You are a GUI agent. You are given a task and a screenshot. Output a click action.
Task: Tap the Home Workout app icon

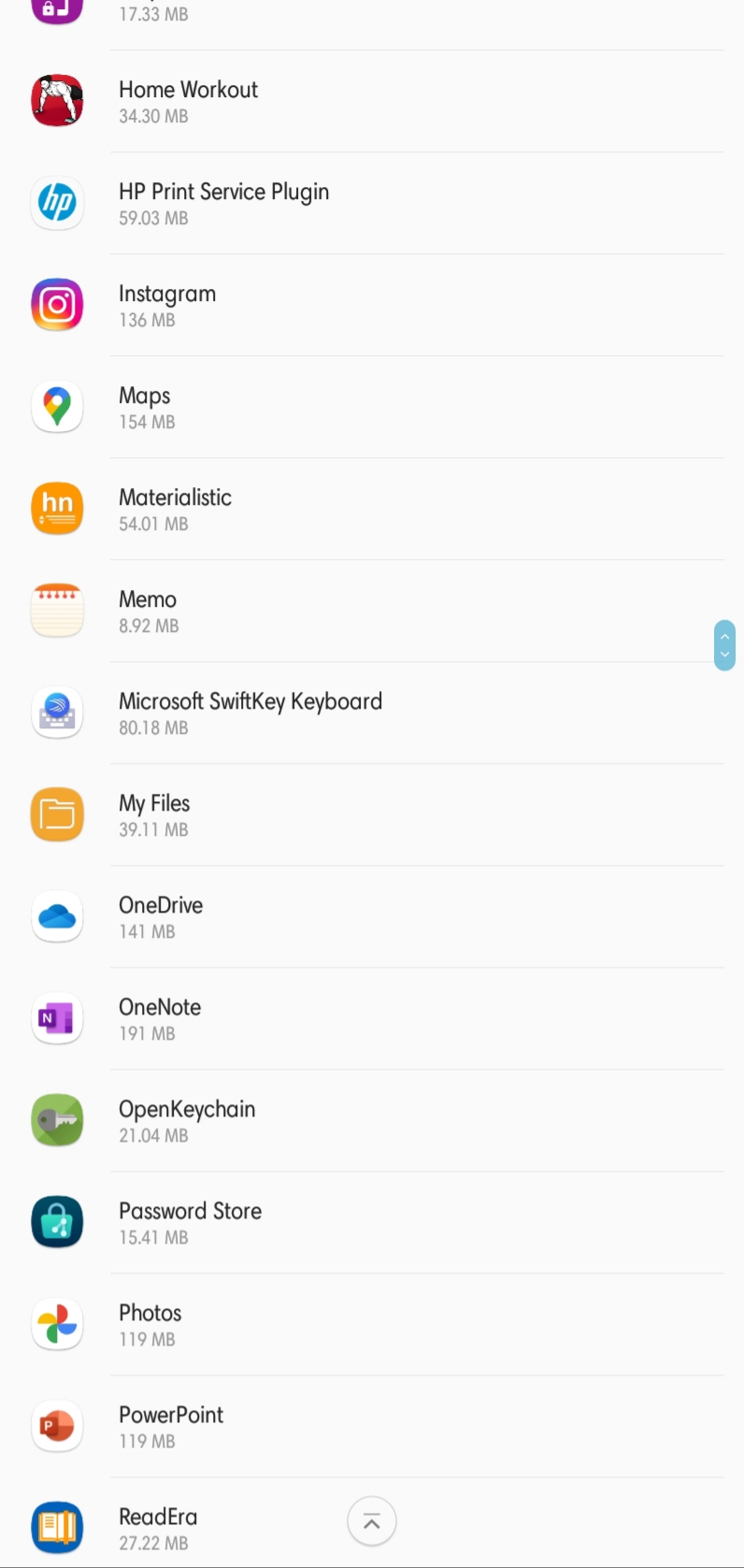point(57,100)
